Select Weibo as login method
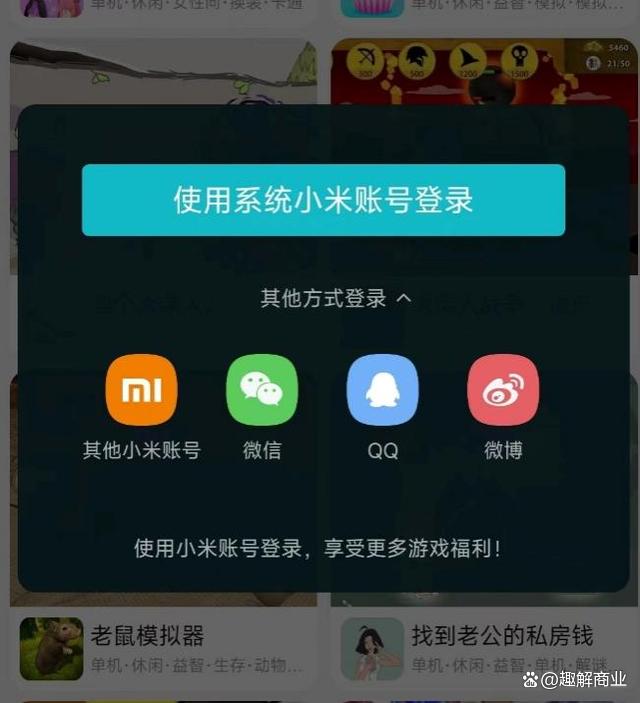 click(503, 390)
